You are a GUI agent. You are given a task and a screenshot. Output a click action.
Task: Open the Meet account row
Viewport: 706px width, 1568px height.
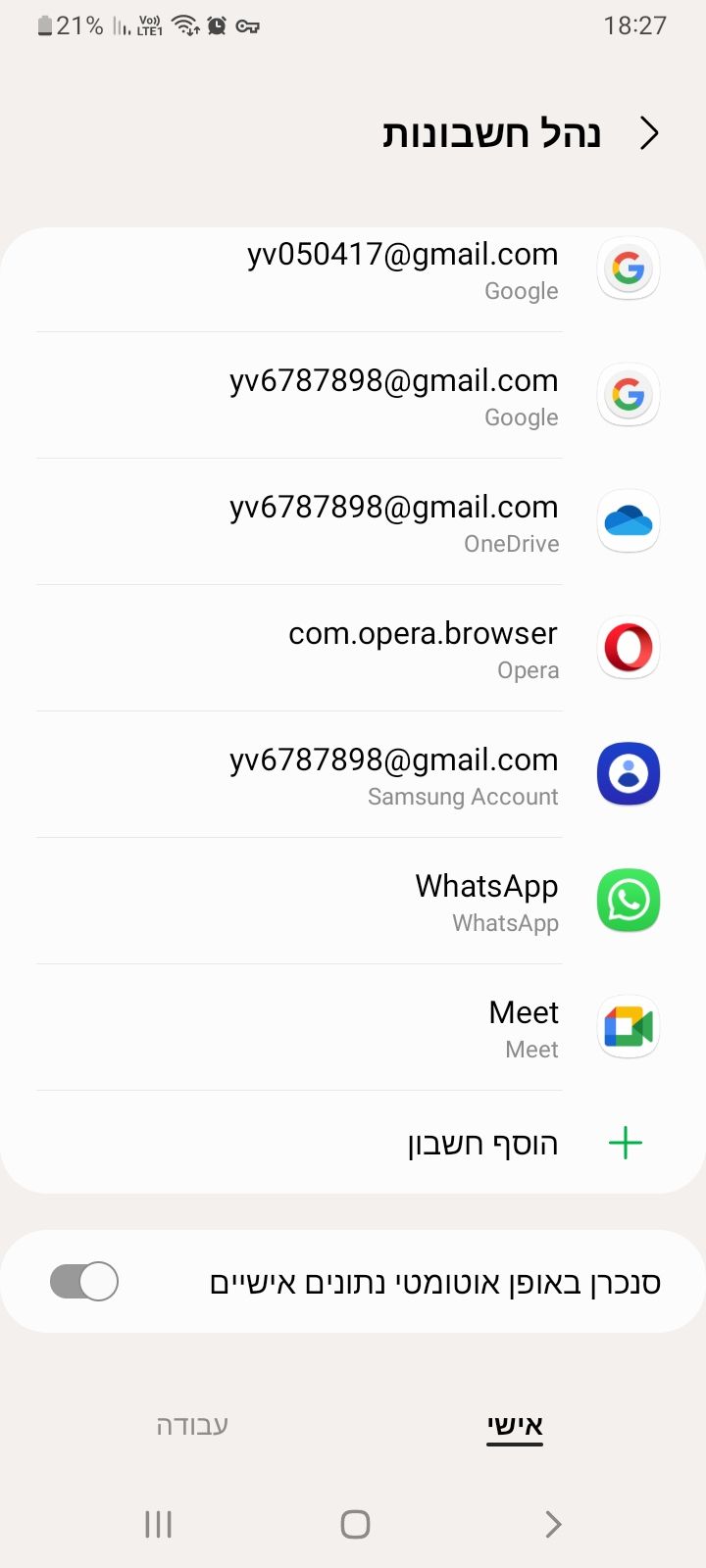(x=353, y=1027)
